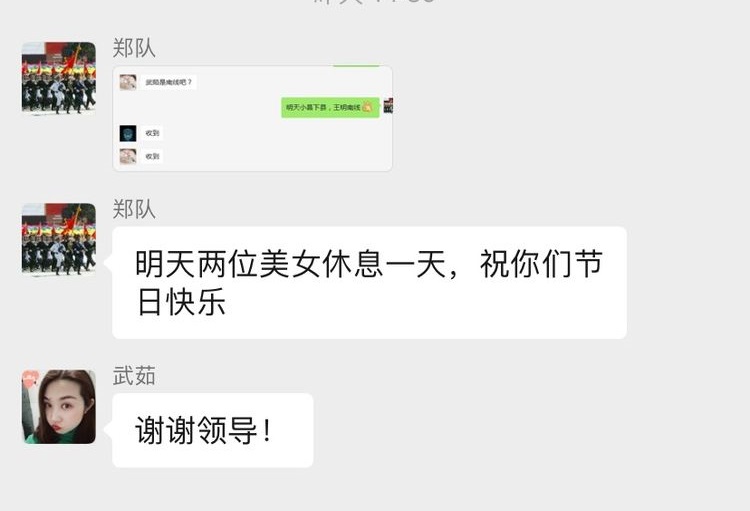Open 郑队's avatar beside the screenshot image
This screenshot has width=750, height=511.
click(59, 78)
